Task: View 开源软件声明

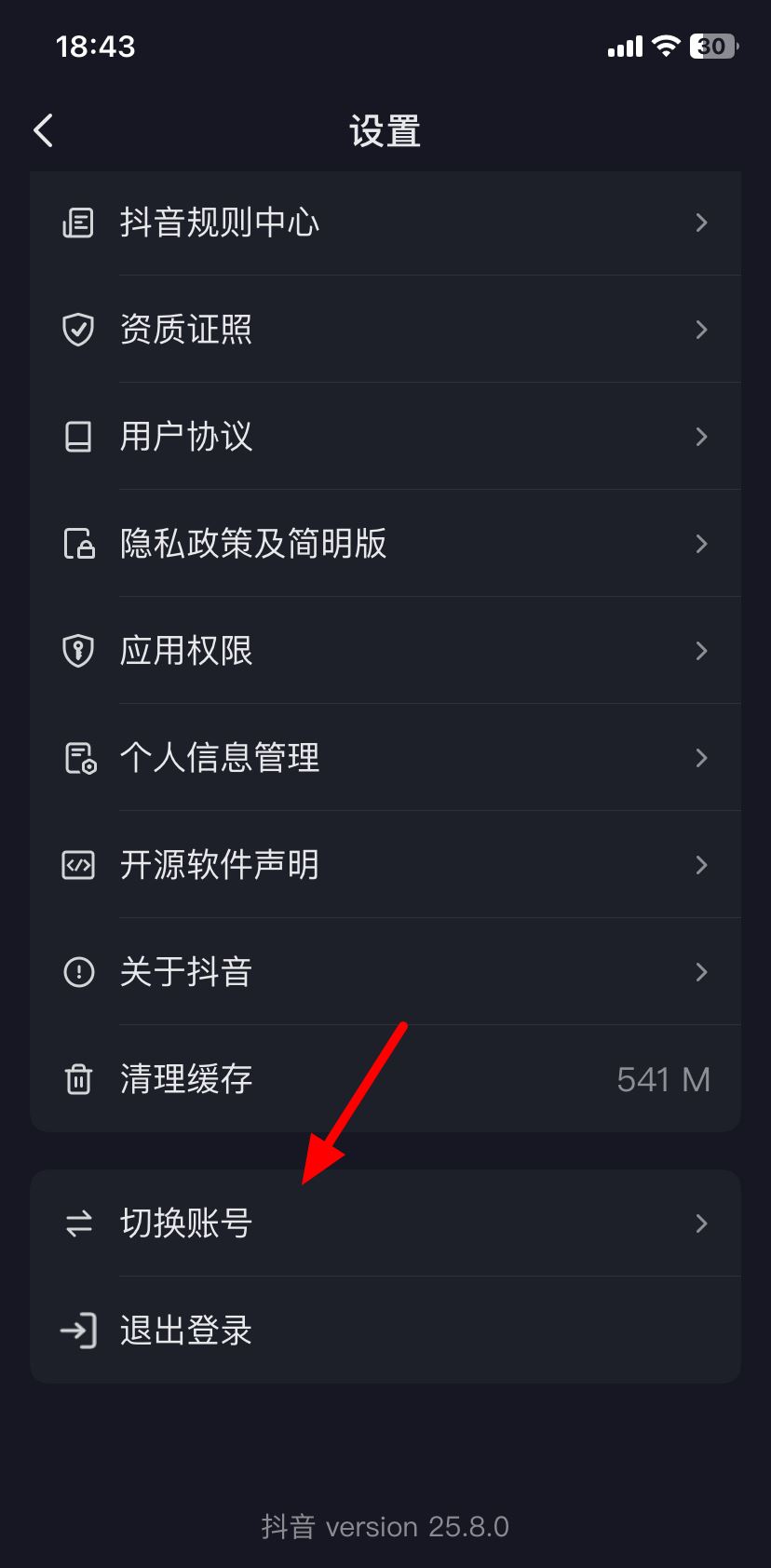Action: 385,865
